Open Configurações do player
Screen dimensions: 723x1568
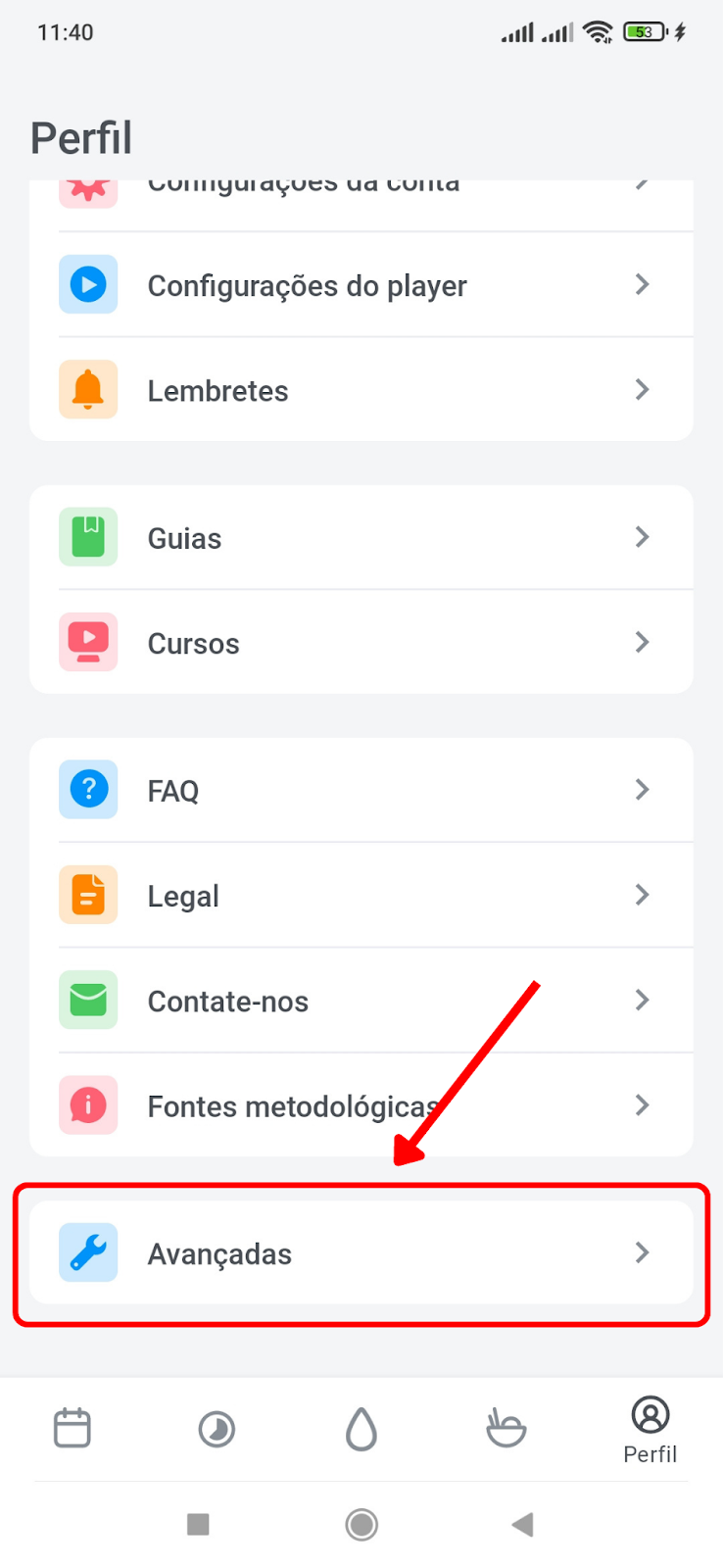tap(361, 285)
